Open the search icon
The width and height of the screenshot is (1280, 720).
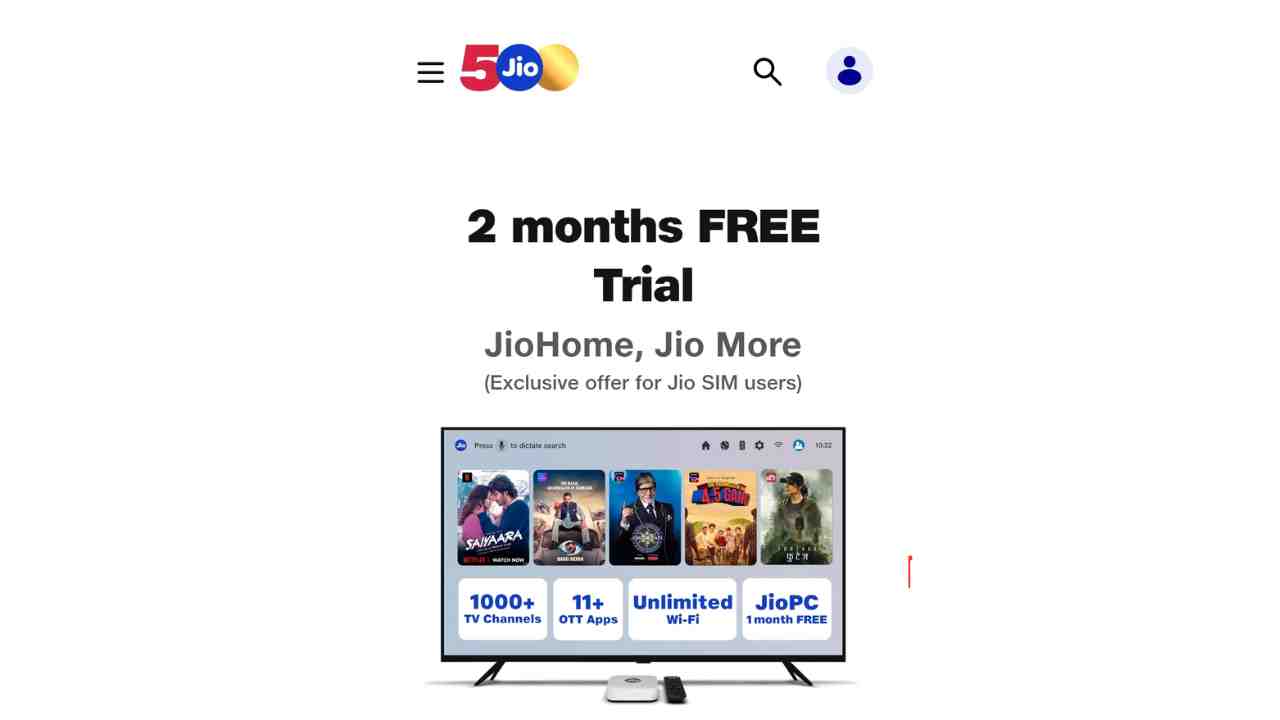coord(767,72)
